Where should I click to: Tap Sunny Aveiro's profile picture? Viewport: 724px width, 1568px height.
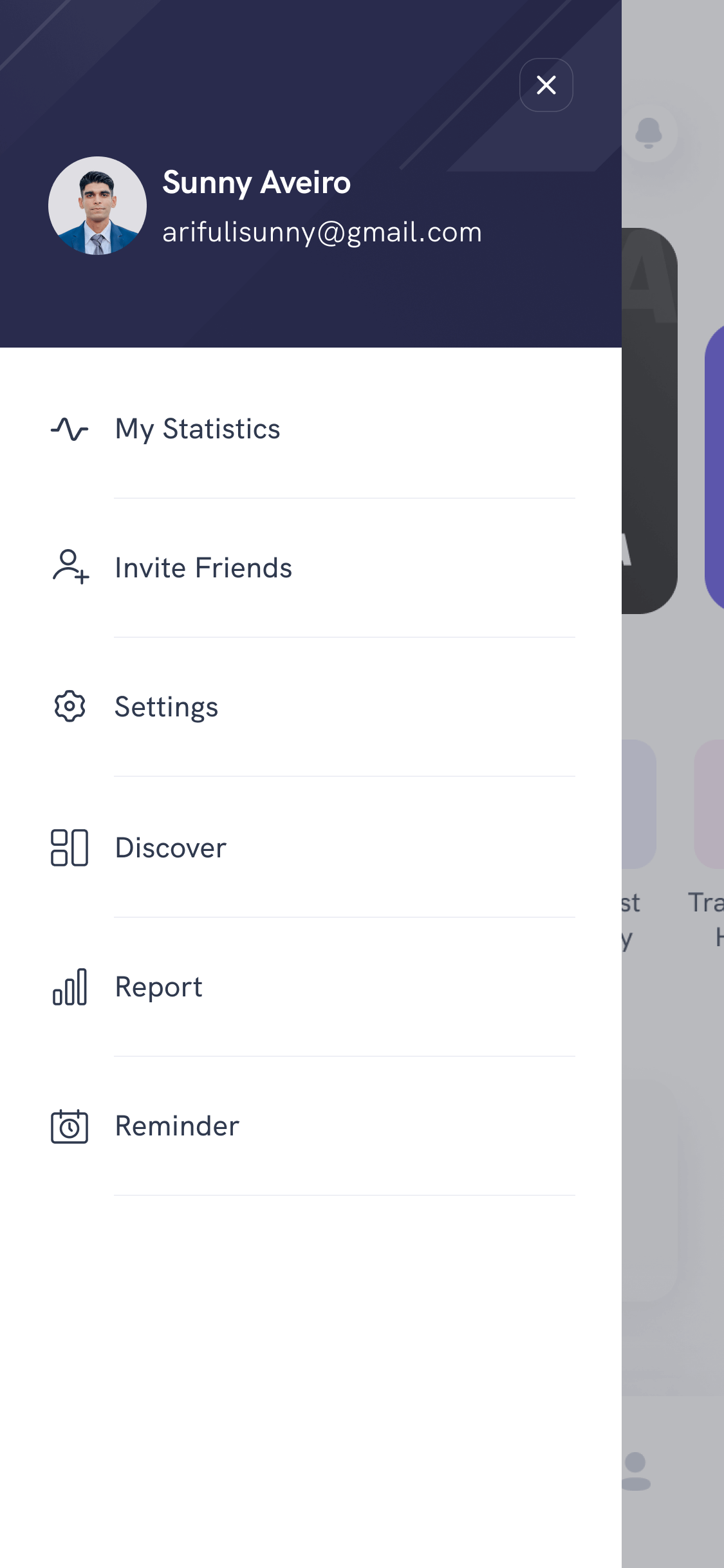point(97,205)
